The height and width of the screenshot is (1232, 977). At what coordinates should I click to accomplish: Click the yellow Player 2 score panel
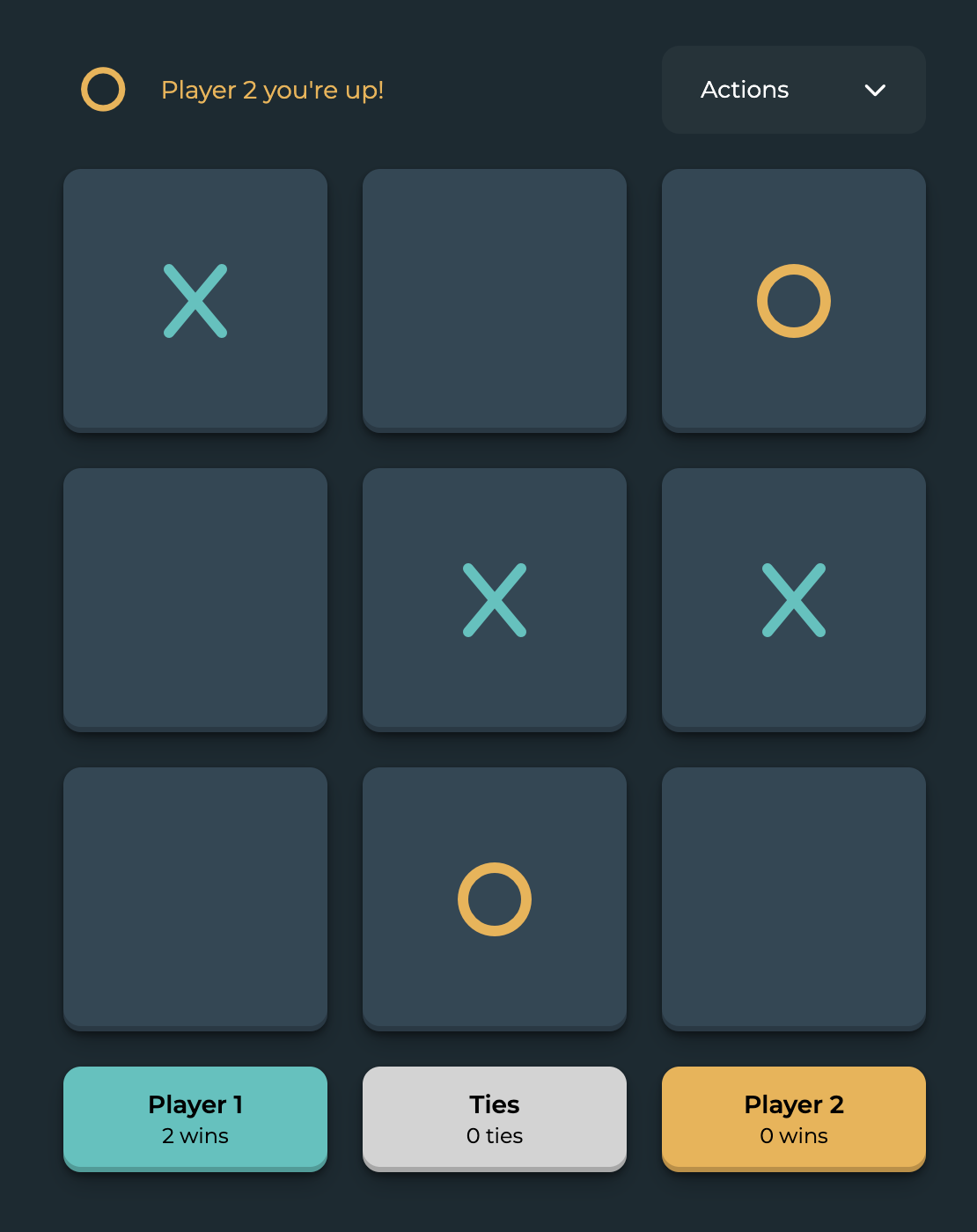coord(793,1118)
